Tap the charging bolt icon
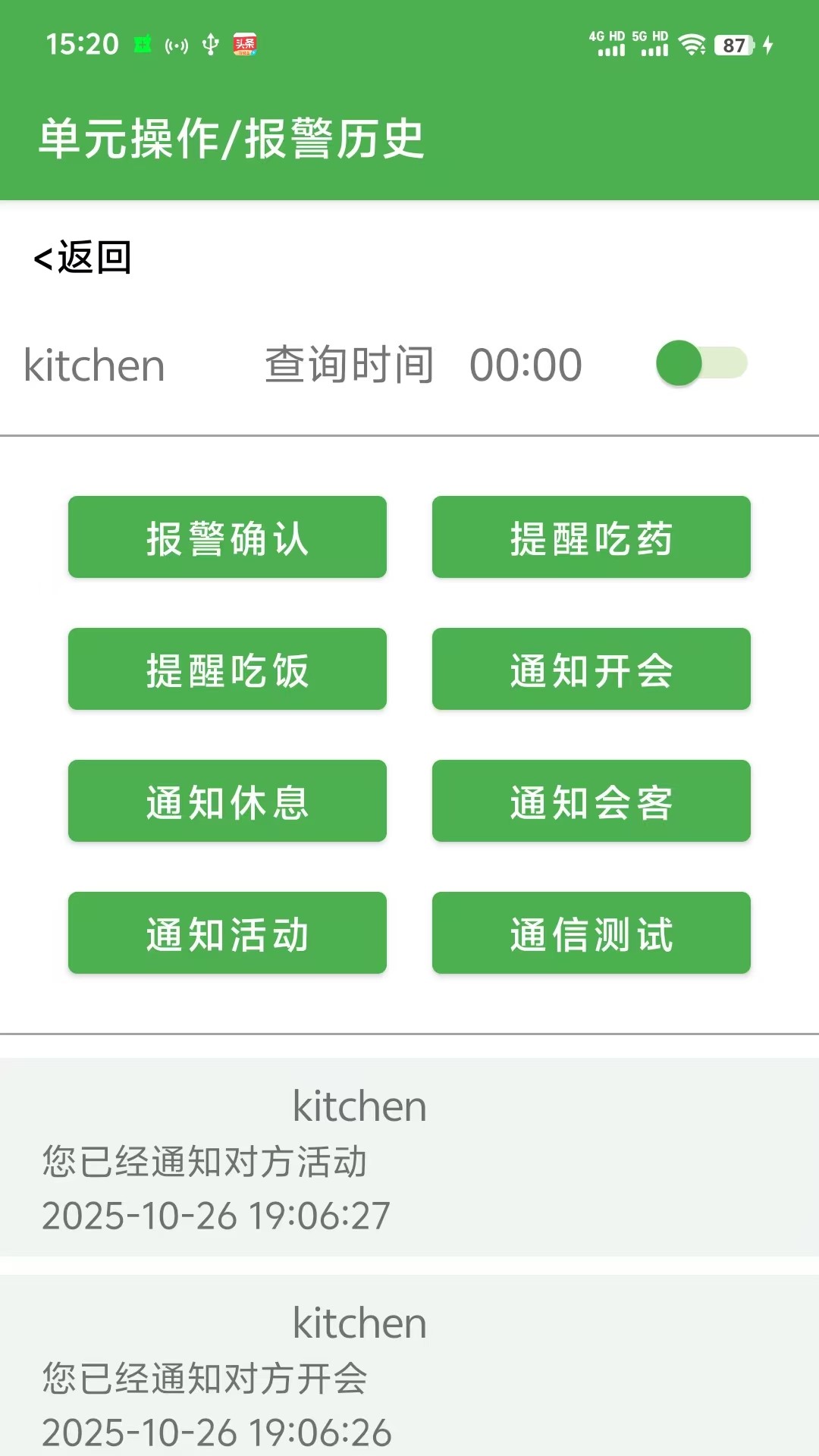819x1456 pixels. (x=767, y=45)
